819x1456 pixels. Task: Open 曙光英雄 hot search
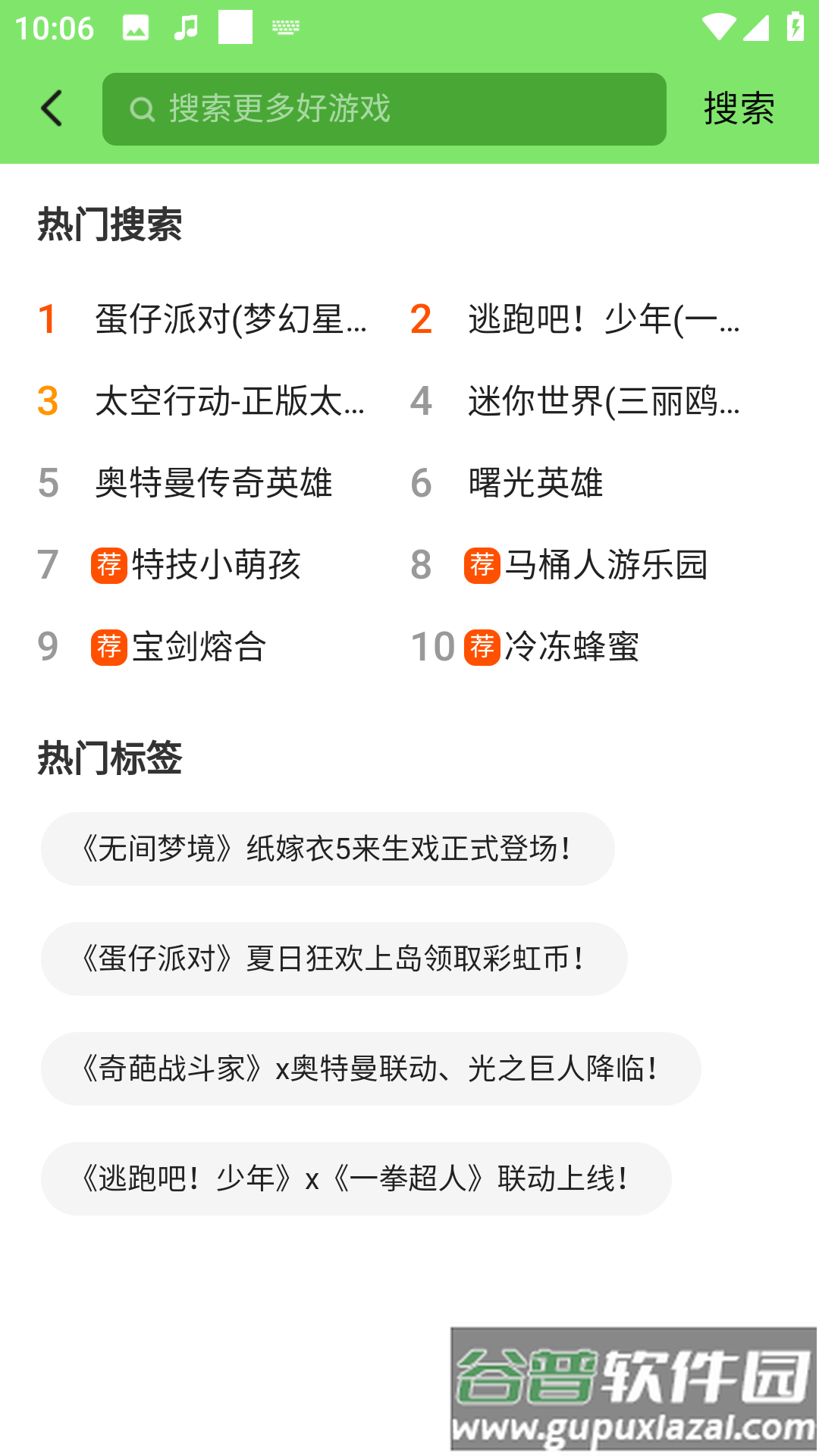click(535, 483)
